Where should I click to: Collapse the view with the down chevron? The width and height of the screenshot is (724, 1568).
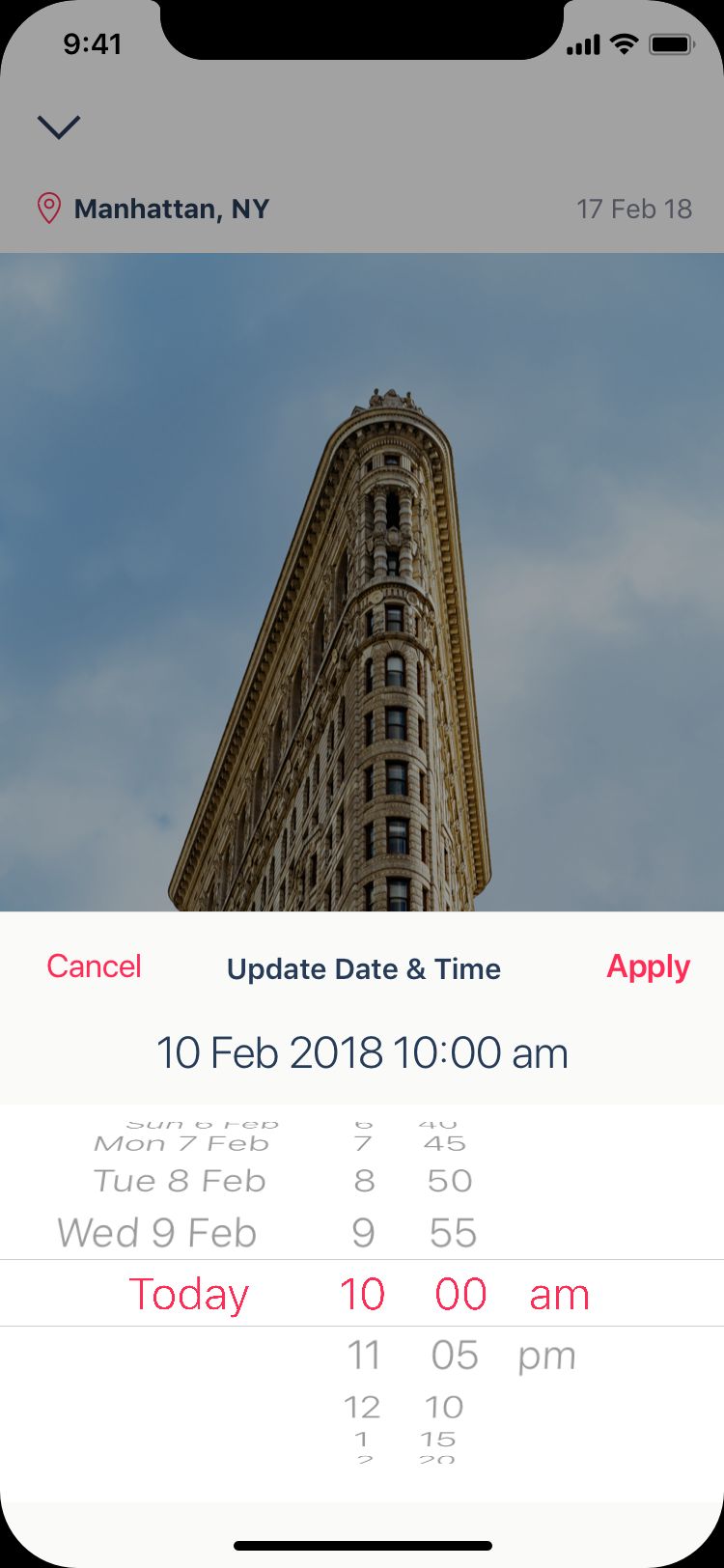point(59,126)
